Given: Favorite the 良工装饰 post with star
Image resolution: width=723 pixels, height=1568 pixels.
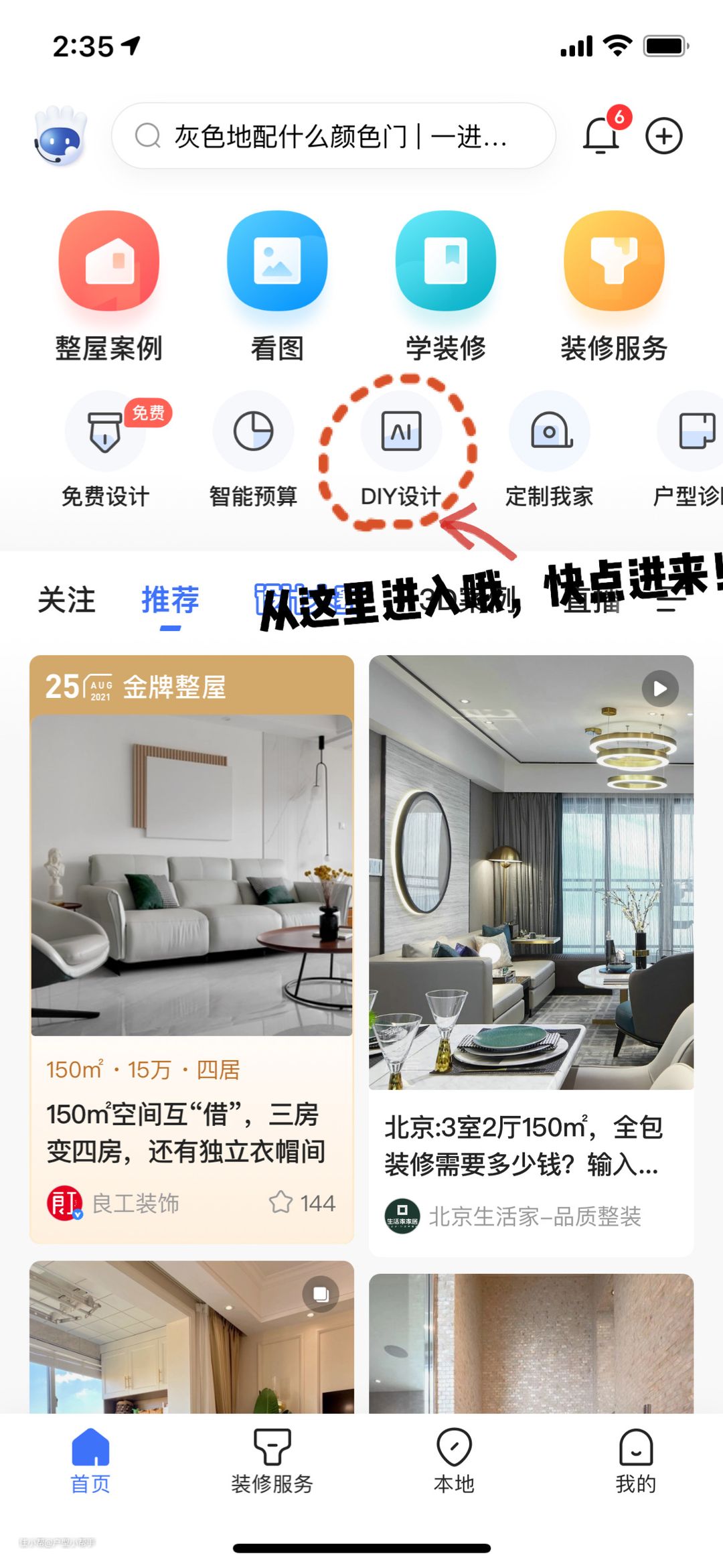Looking at the screenshot, I should point(281,1203).
